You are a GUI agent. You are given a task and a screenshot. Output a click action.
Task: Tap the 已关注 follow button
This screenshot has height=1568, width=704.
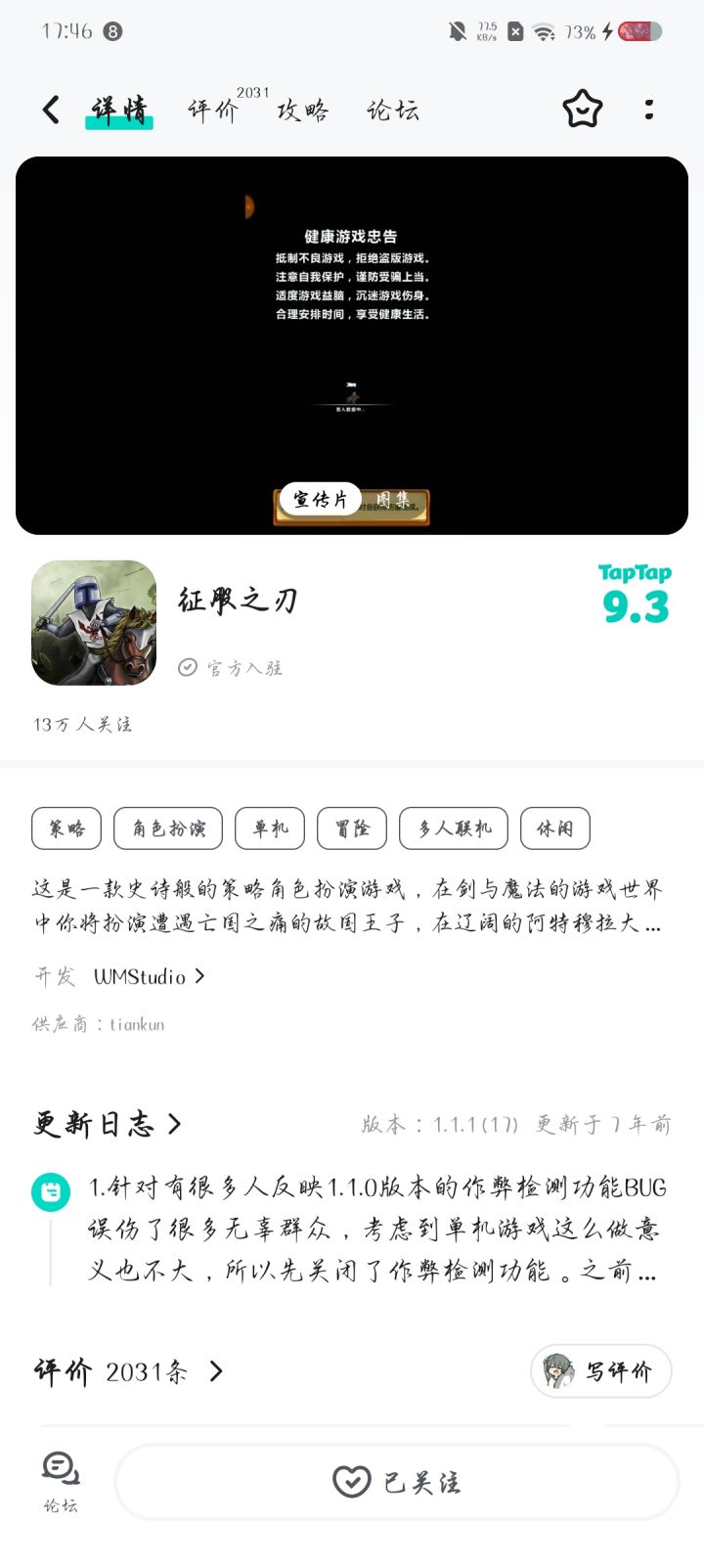point(397,1482)
